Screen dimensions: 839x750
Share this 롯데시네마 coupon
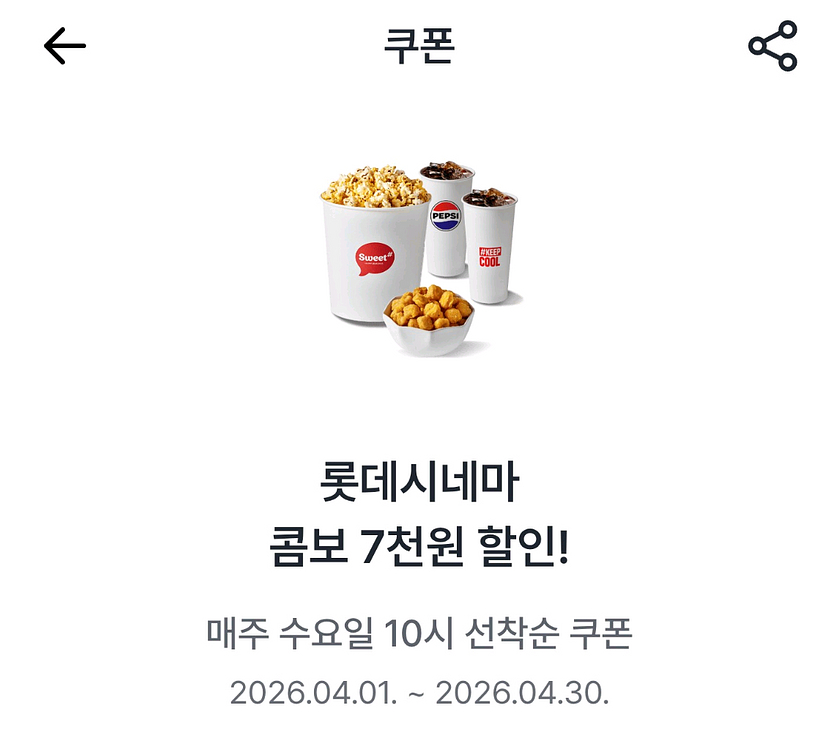point(772,46)
